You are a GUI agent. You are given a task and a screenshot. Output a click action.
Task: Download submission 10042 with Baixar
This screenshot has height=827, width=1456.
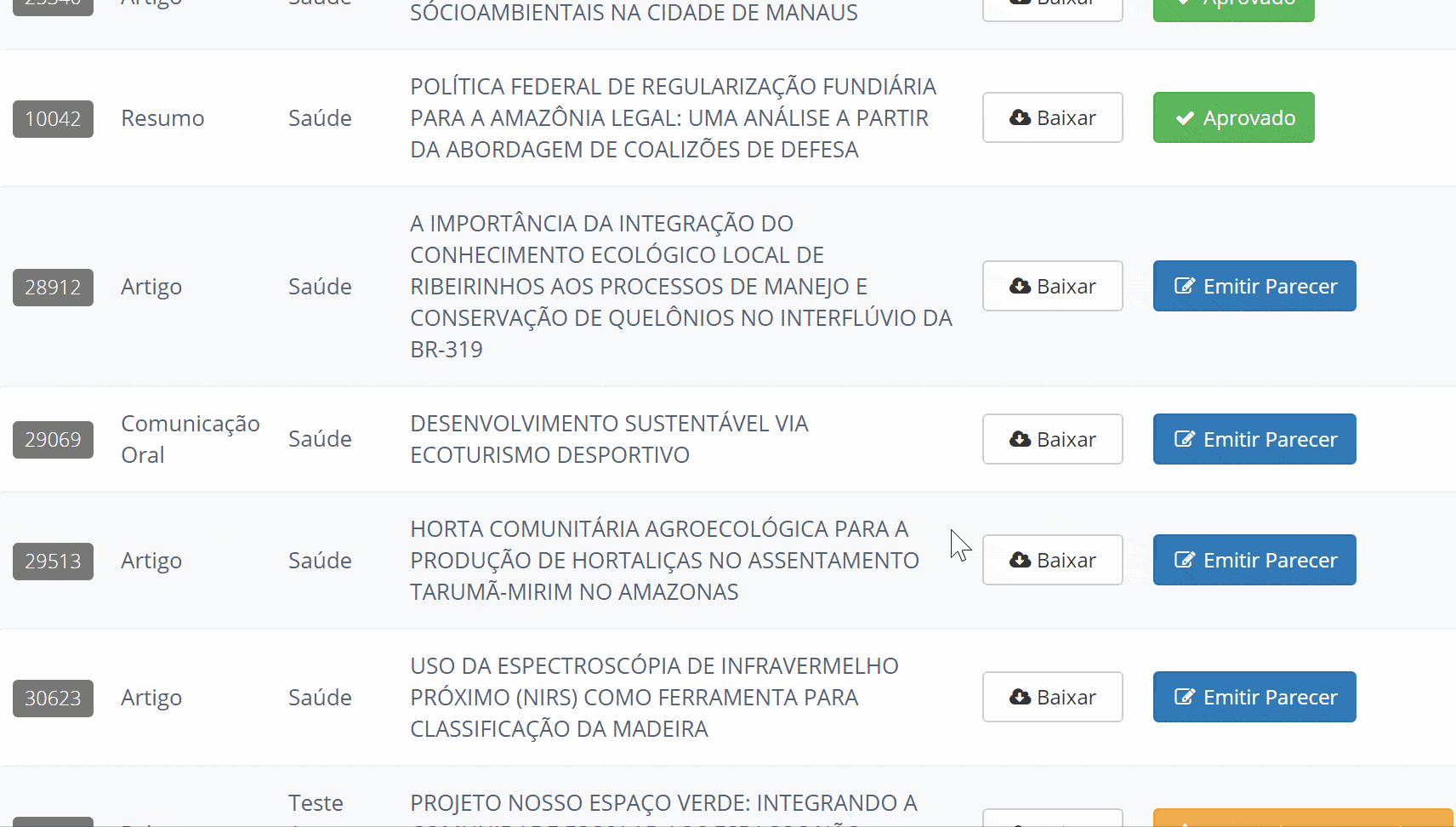point(1052,117)
